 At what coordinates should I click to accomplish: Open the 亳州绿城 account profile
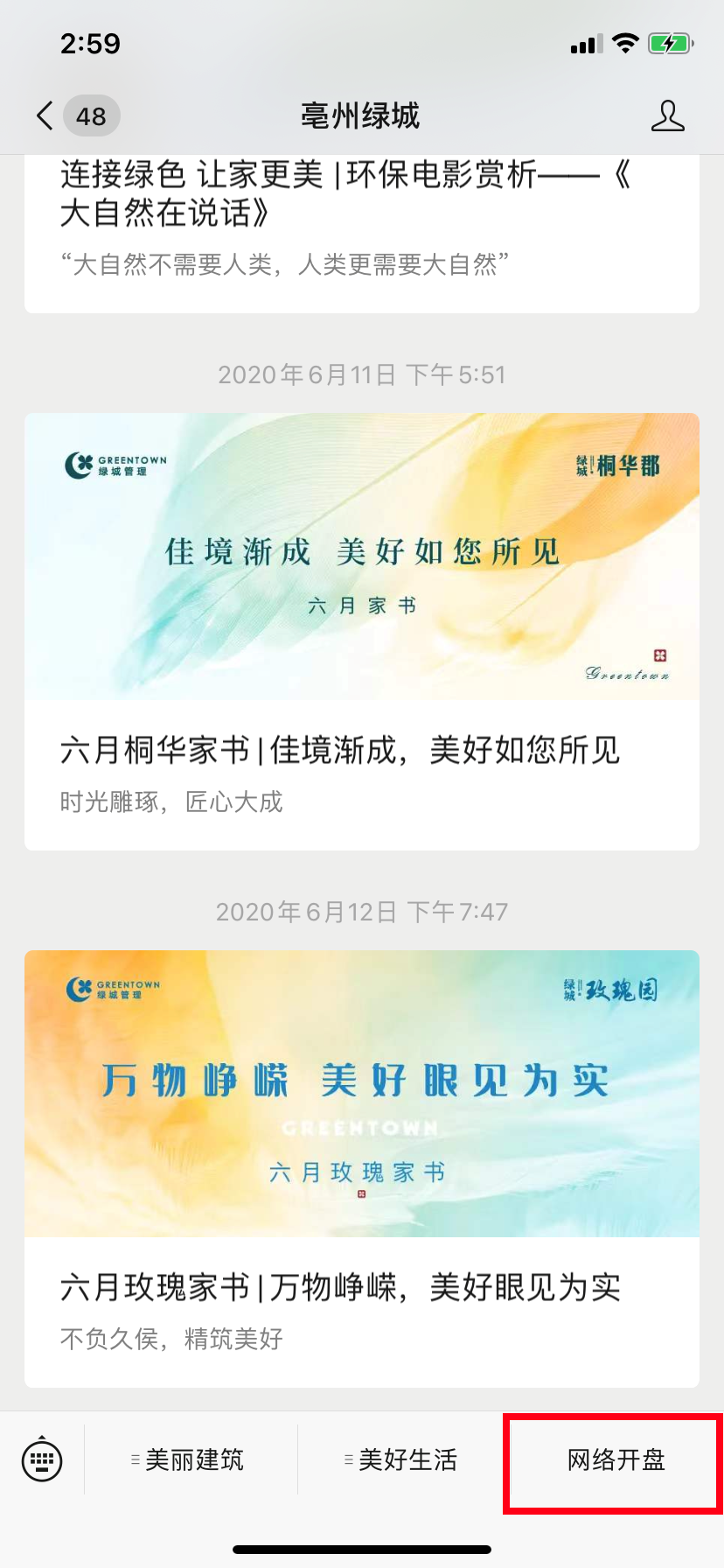click(x=667, y=115)
